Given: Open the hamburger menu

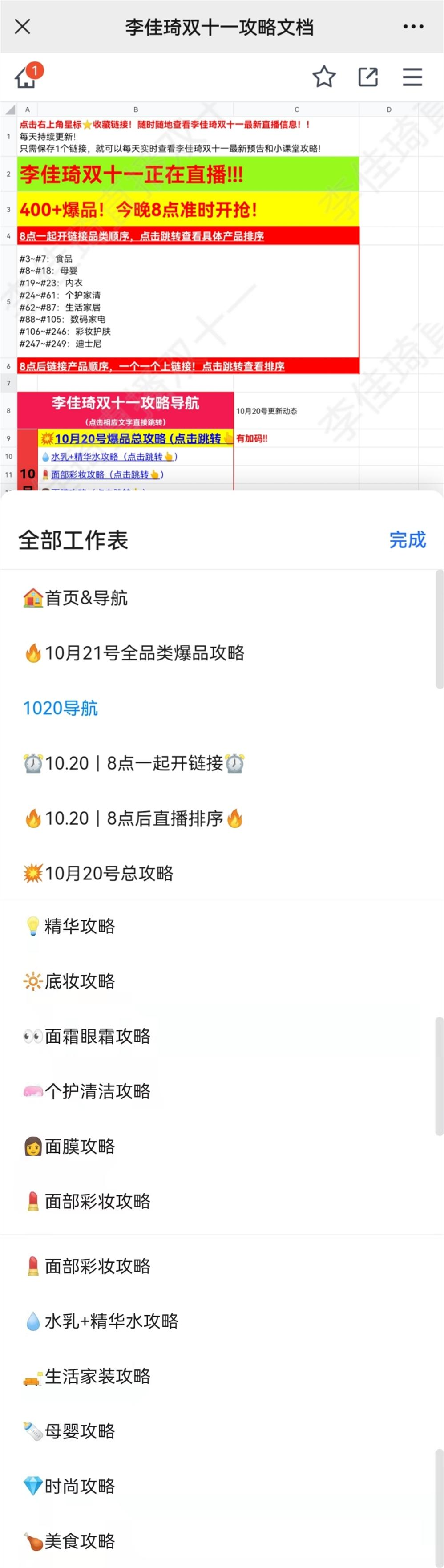Looking at the screenshot, I should point(412,77).
